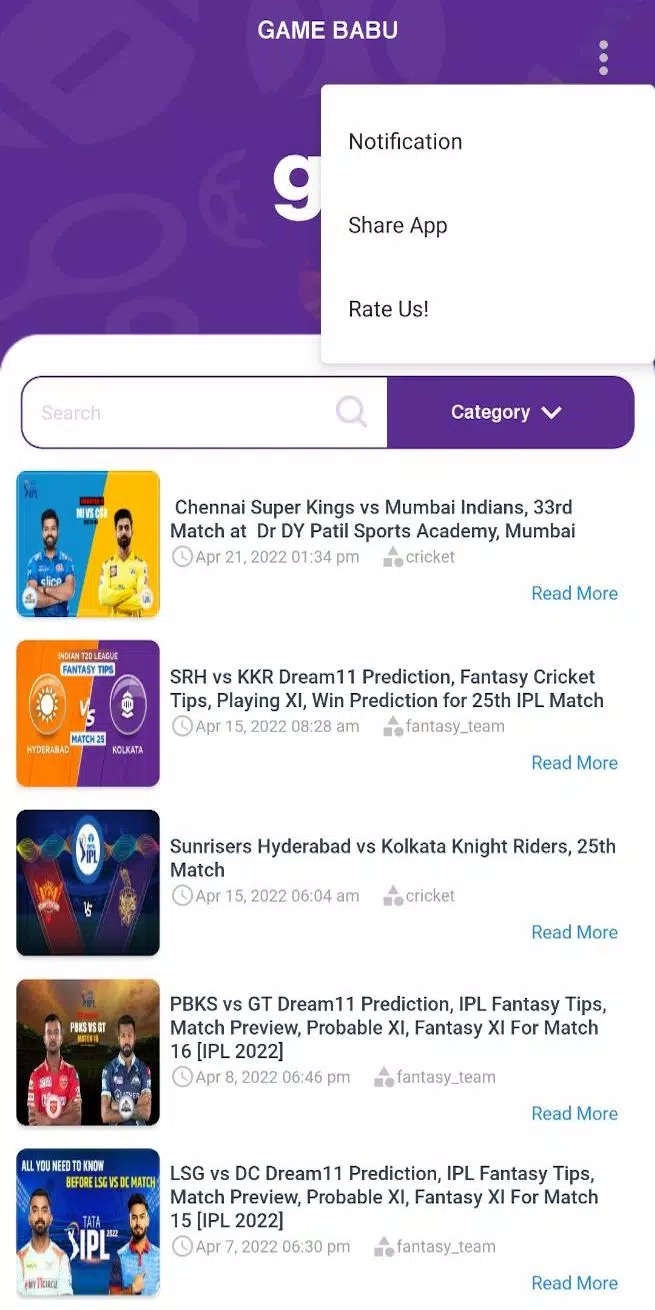This screenshot has width=655, height=1310.
Task: Read More on Sunrisers Hyderabad vs Kolkata Knight Riders
Action: tap(574, 932)
